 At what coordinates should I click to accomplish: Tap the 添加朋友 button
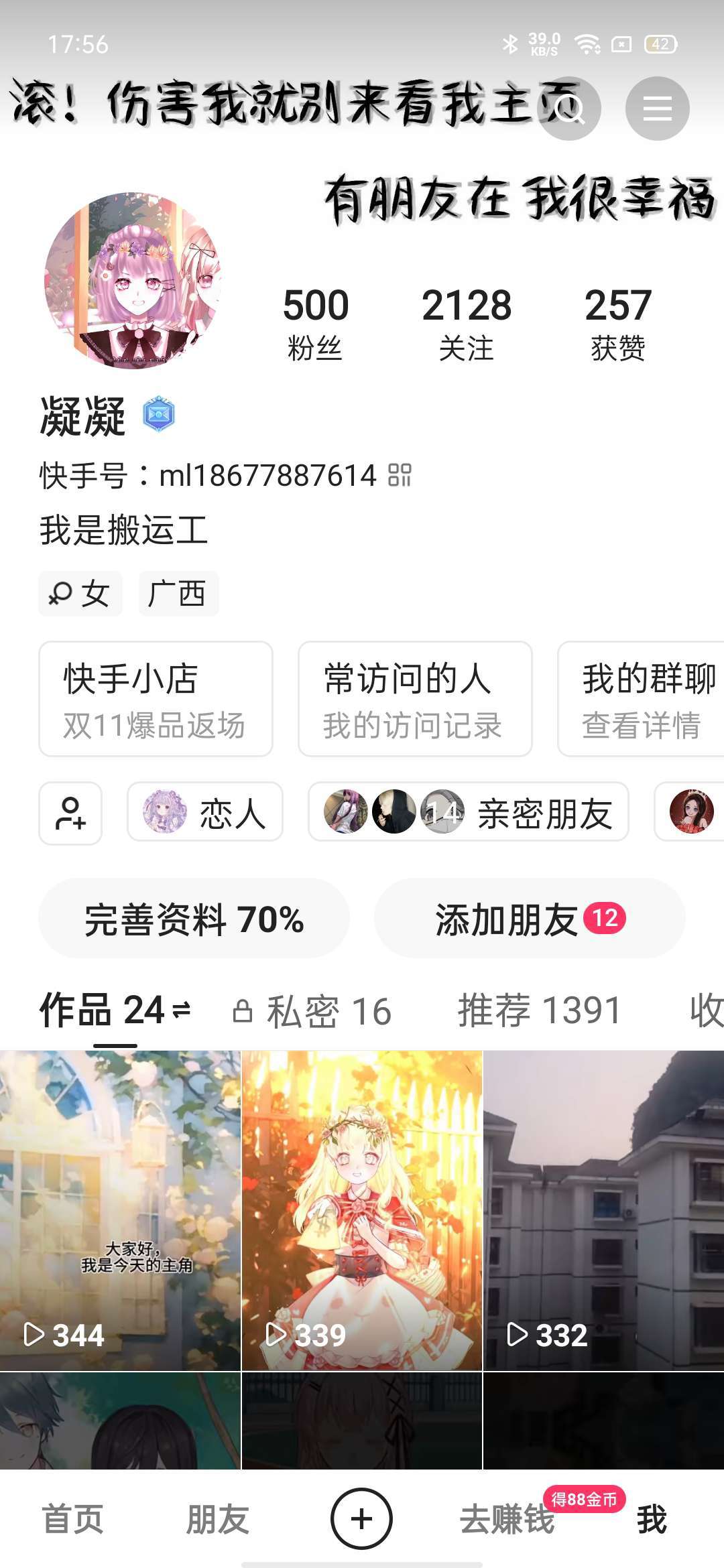pos(529,919)
